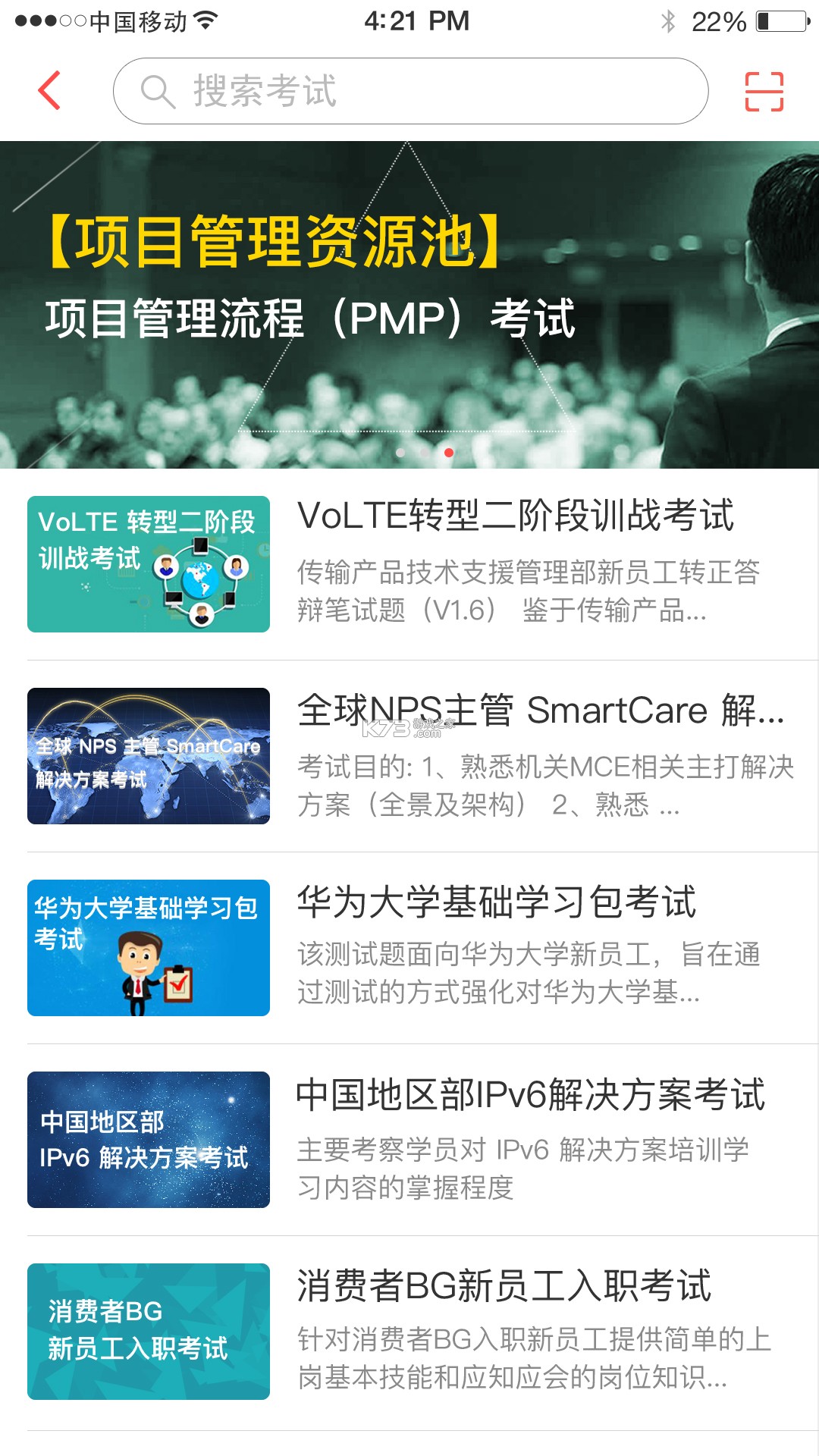Viewport: 819px width, 1456px height.
Task: Tap the 中国地区部IPv6解决方案考试 thumbnail
Action: click(149, 1135)
